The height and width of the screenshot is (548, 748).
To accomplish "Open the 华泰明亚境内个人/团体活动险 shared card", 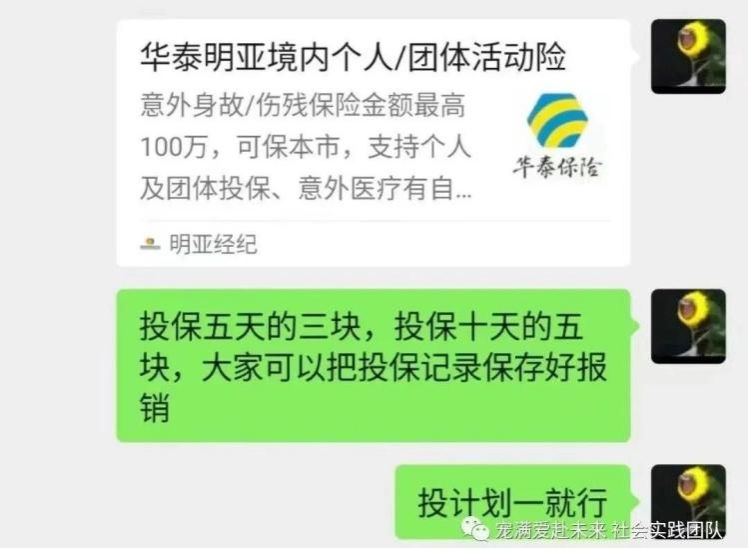I will [372, 140].
